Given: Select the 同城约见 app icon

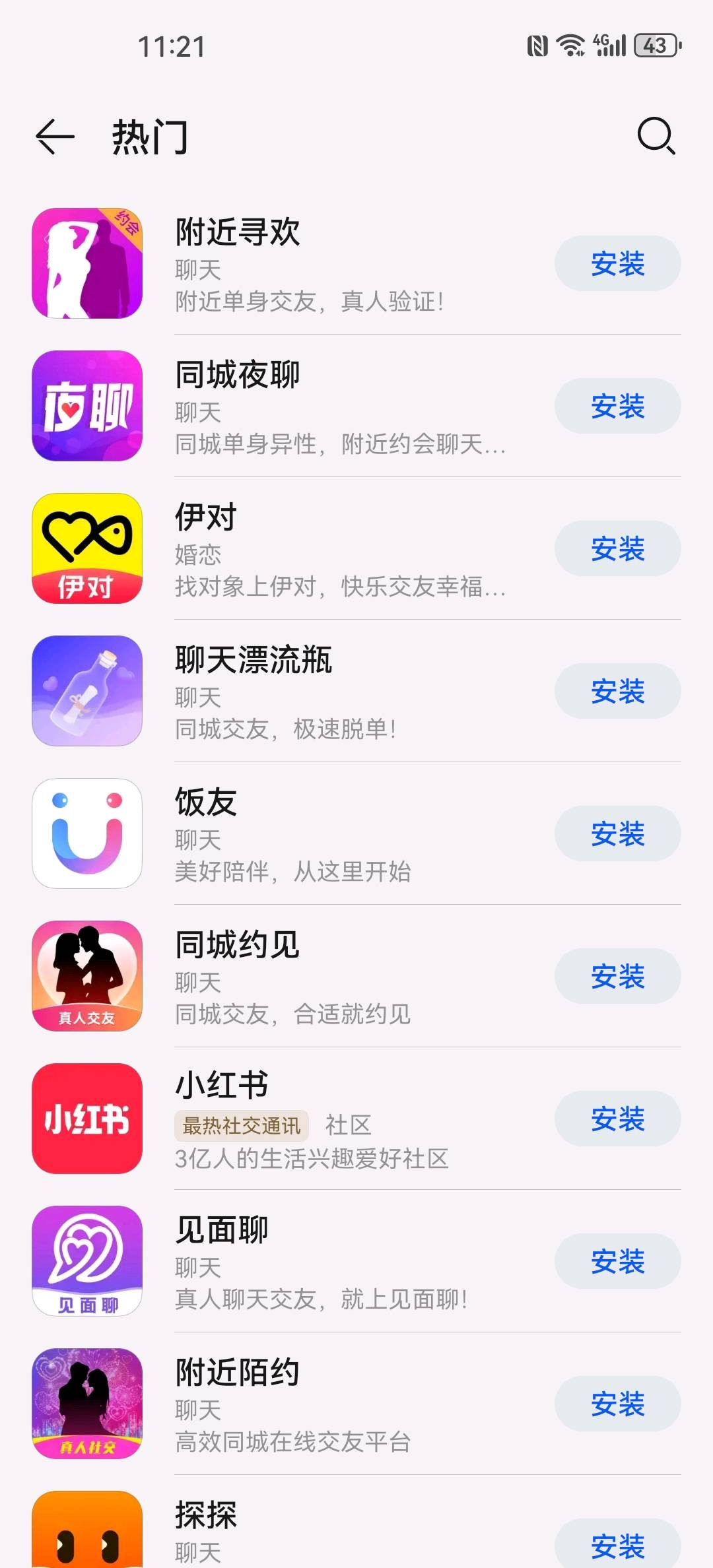Looking at the screenshot, I should (x=86, y=977).
